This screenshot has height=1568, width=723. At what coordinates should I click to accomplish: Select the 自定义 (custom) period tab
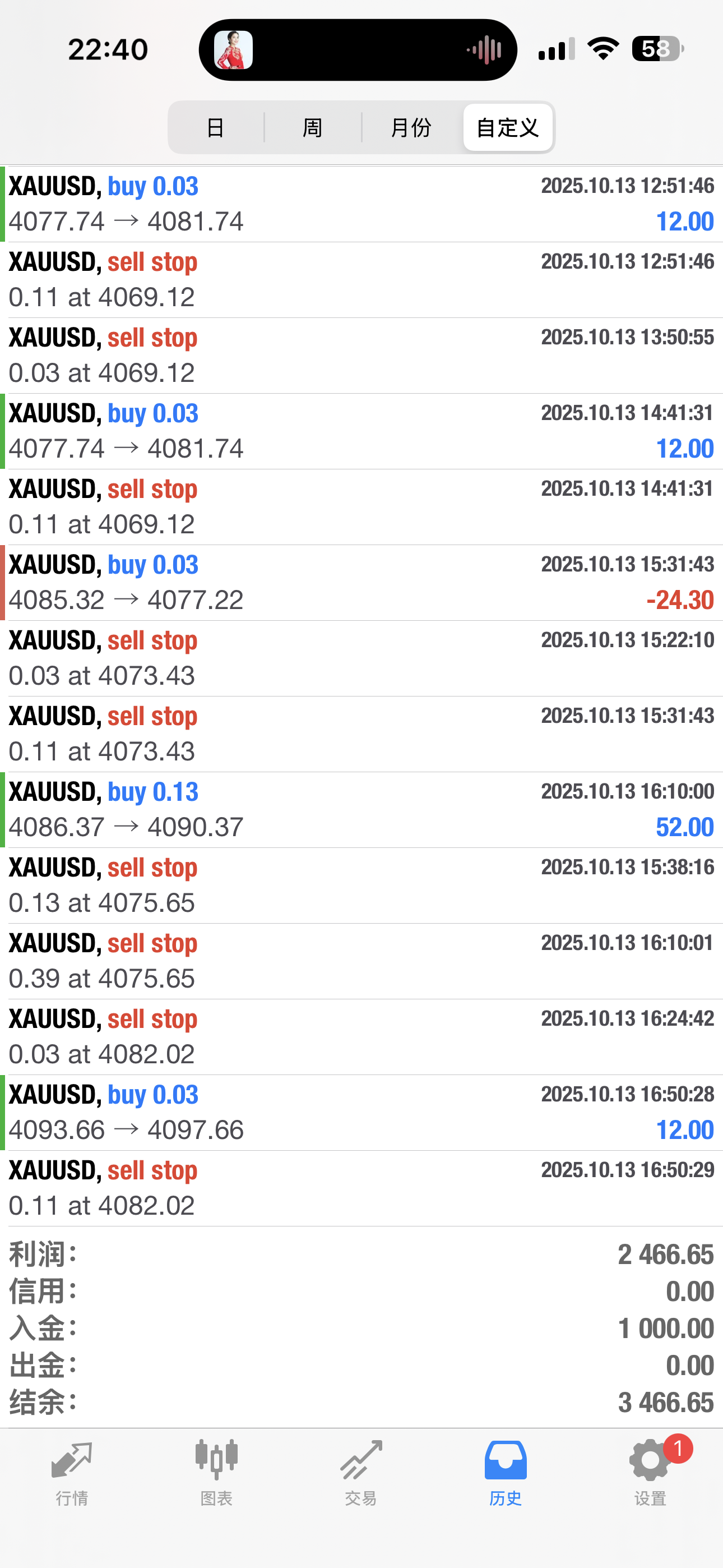[x=508, y=127]
